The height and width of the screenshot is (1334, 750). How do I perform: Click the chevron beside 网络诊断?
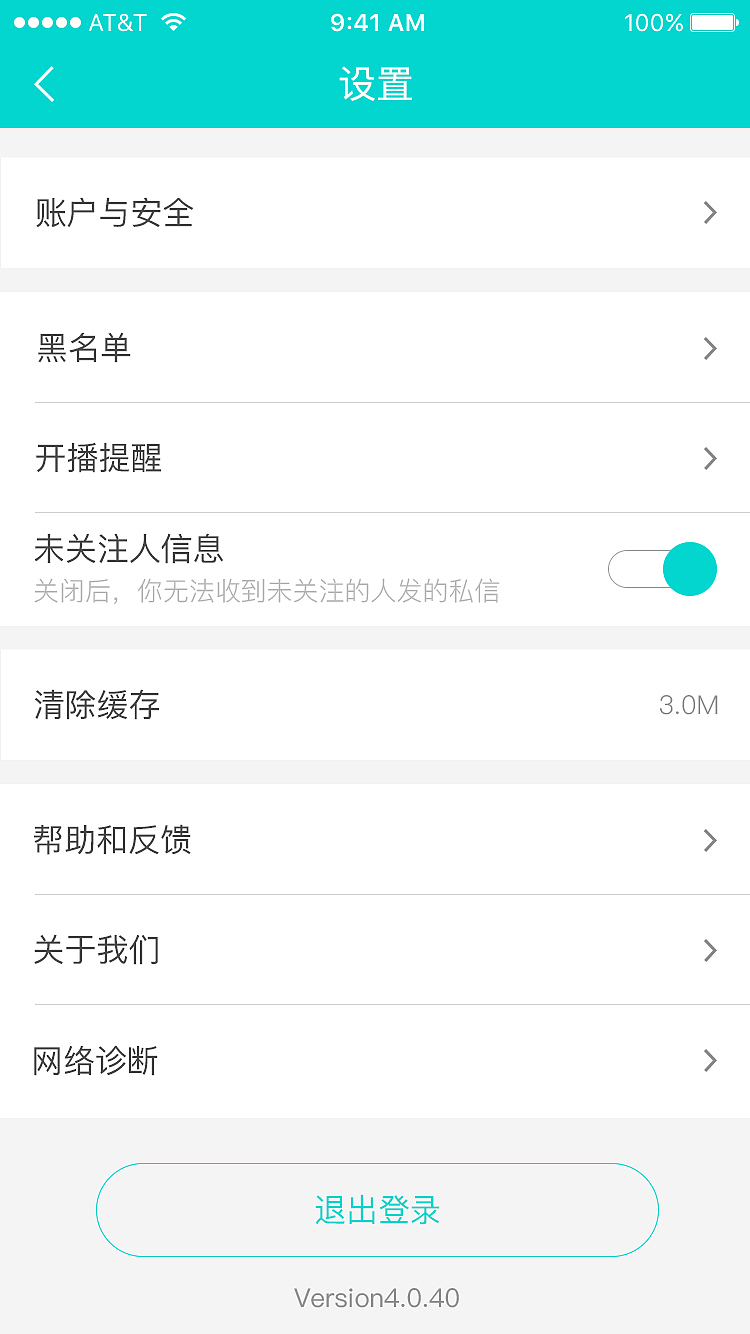[710, 1061]
